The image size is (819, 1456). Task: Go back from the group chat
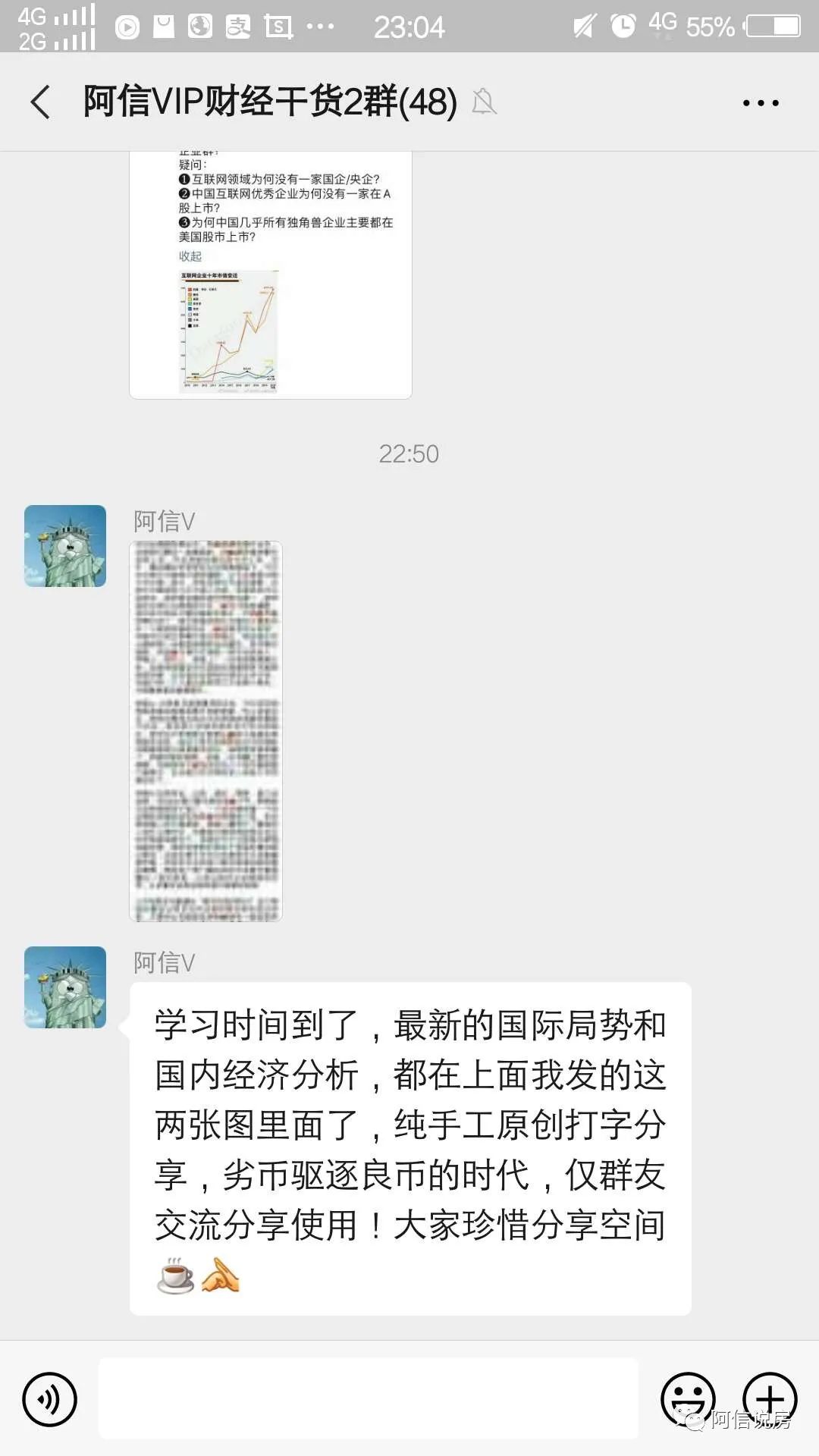click(41, 102)
